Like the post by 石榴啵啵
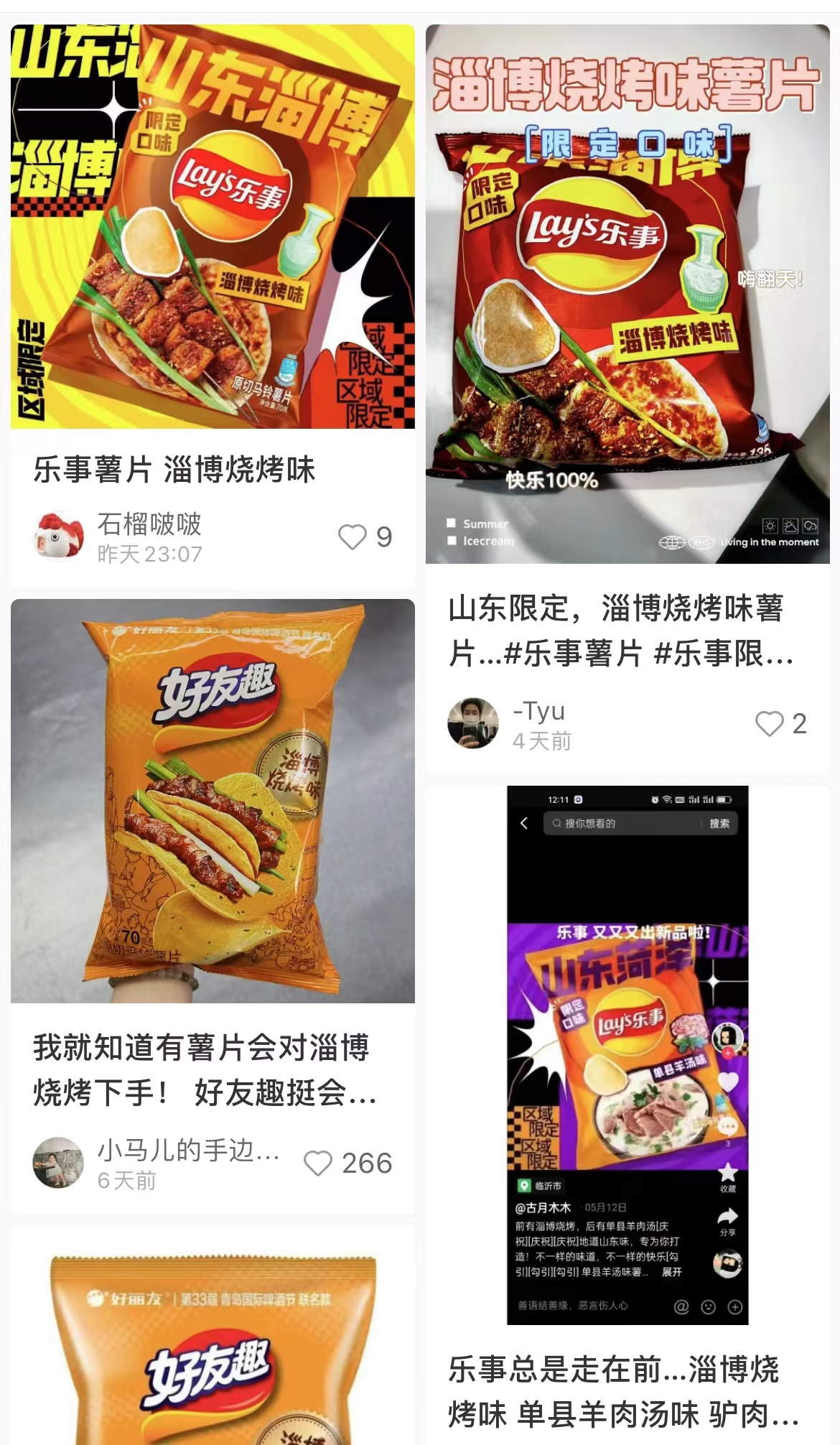Viewport: 840px width, 1445px height. point(353,536)
